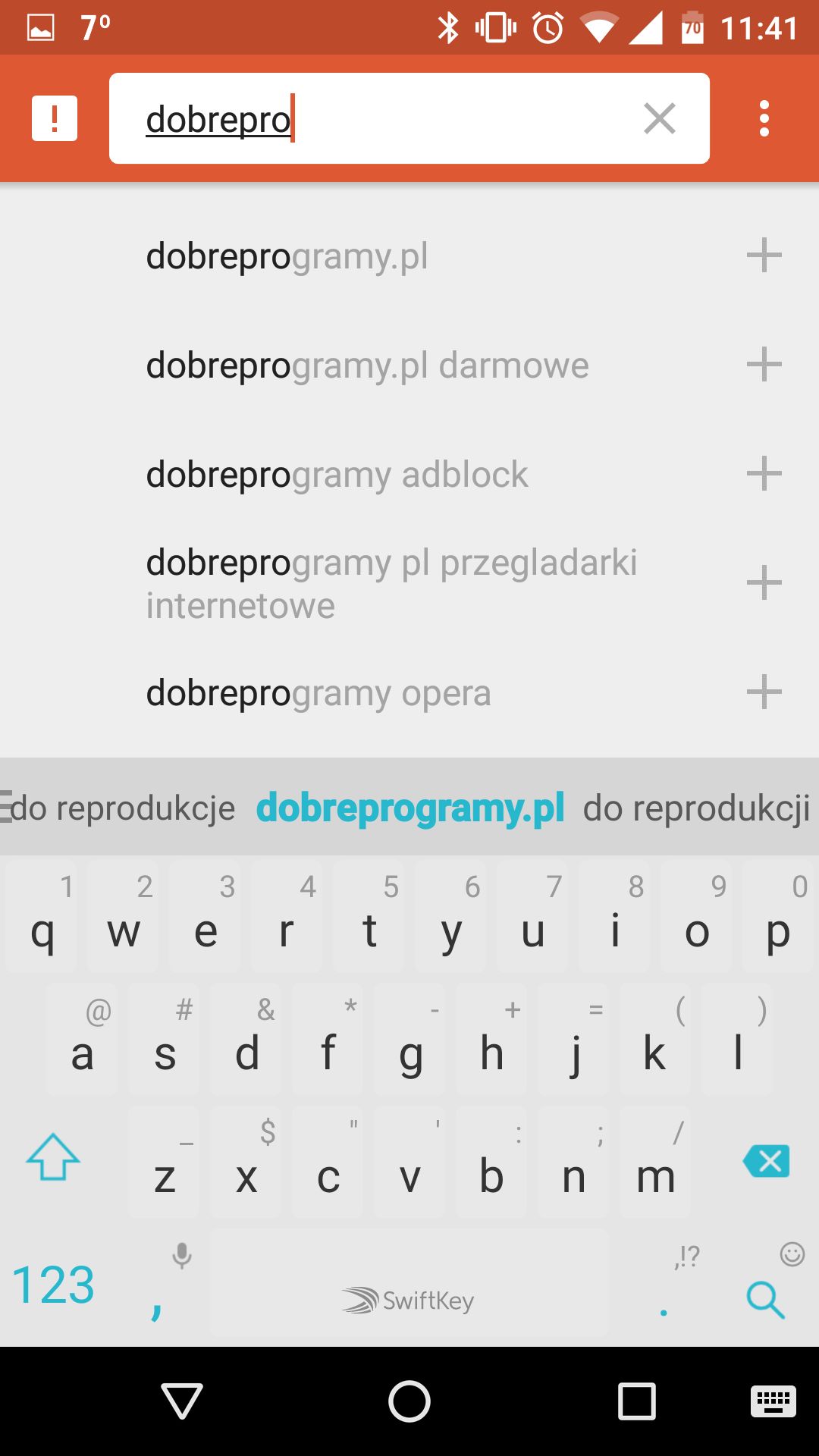Hit the keyboard backspace key

(767, 1161)
